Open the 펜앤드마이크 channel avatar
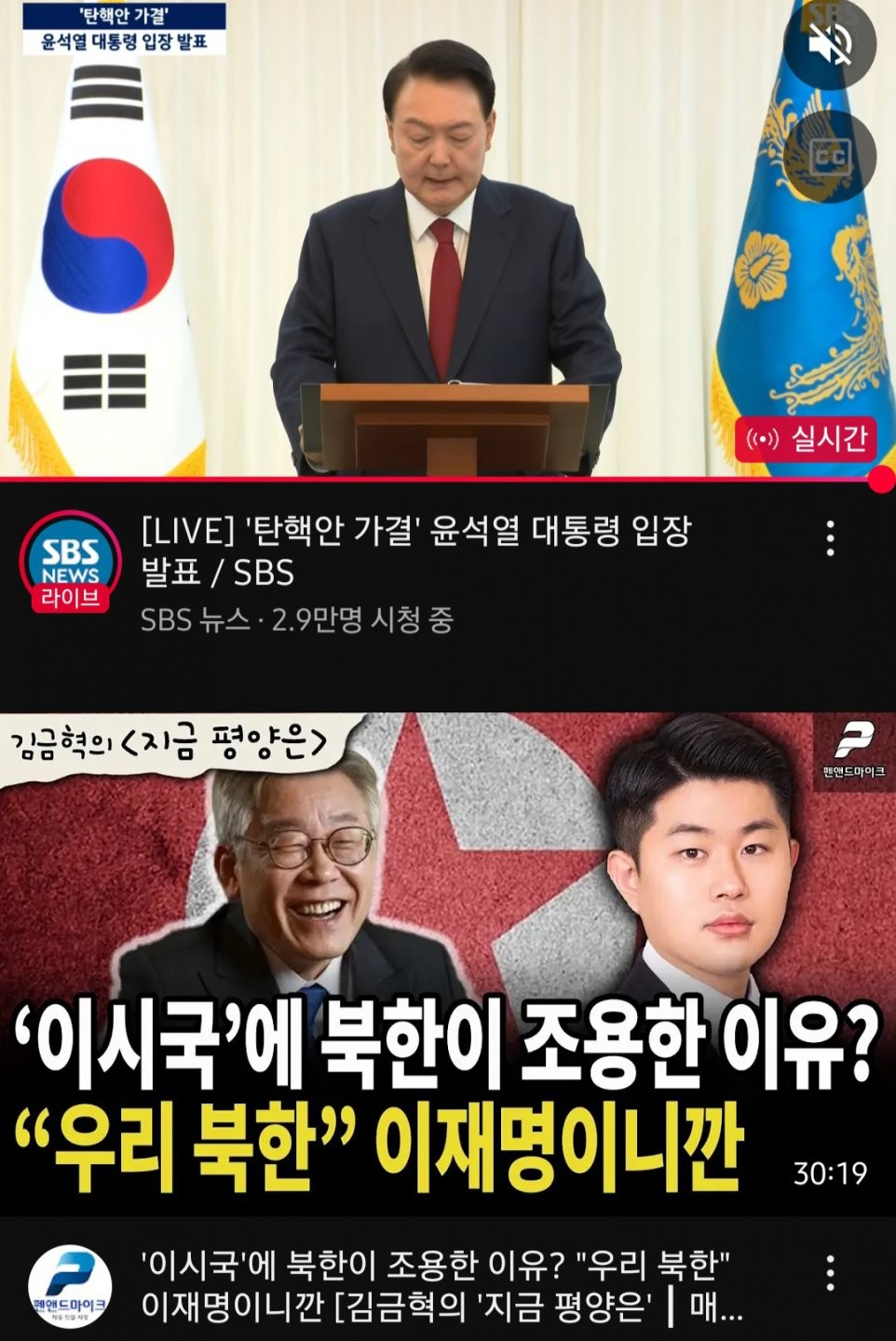The image size is (896, 1341). click(70, 1287)
